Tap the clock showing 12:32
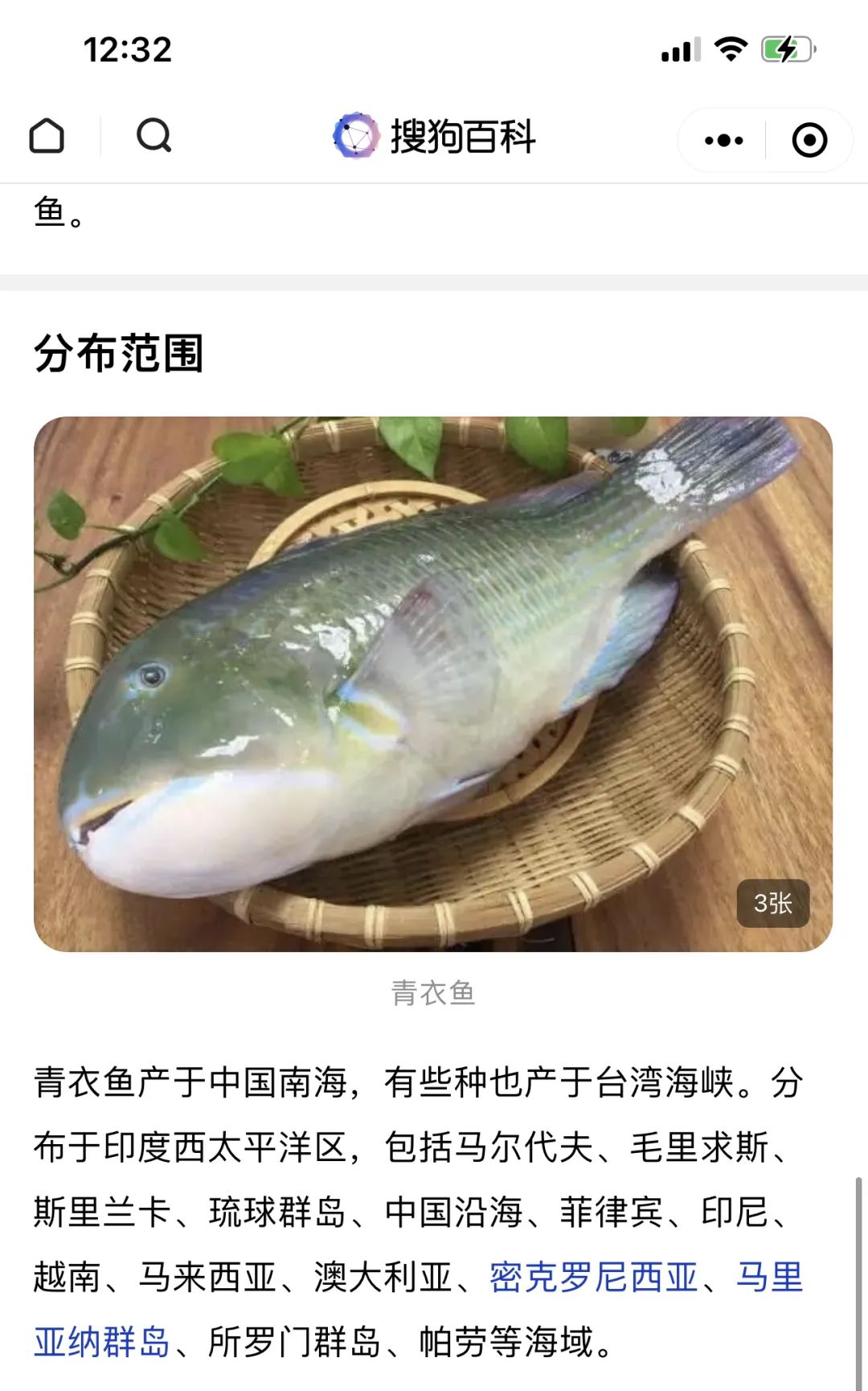Image resolution: width=868 pixels, height=1391 pixels. click(x=127, y=50)
